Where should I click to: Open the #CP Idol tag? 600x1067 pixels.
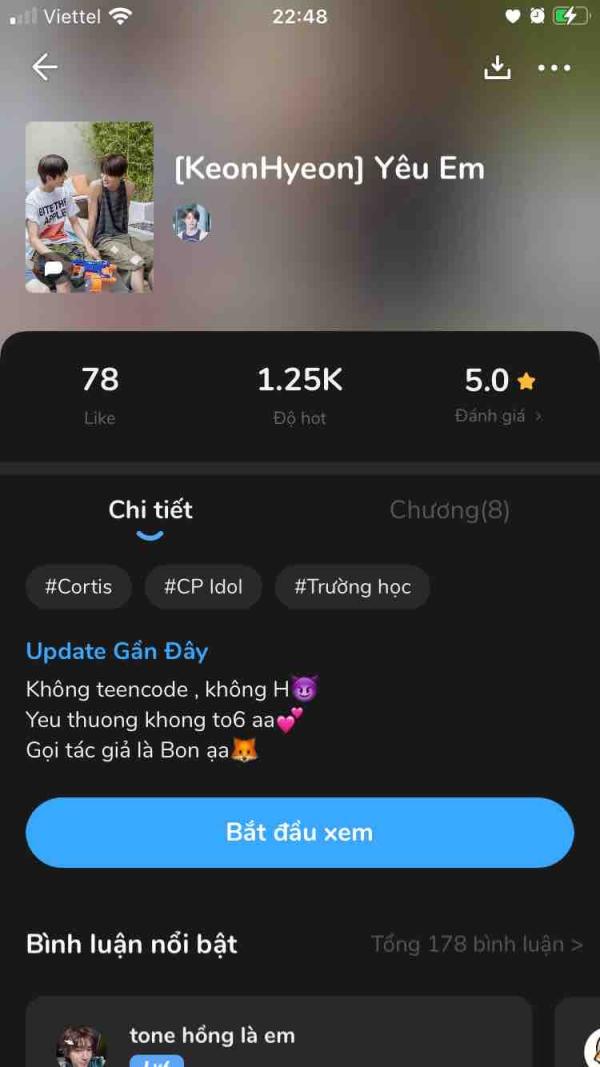click(203, 587)
